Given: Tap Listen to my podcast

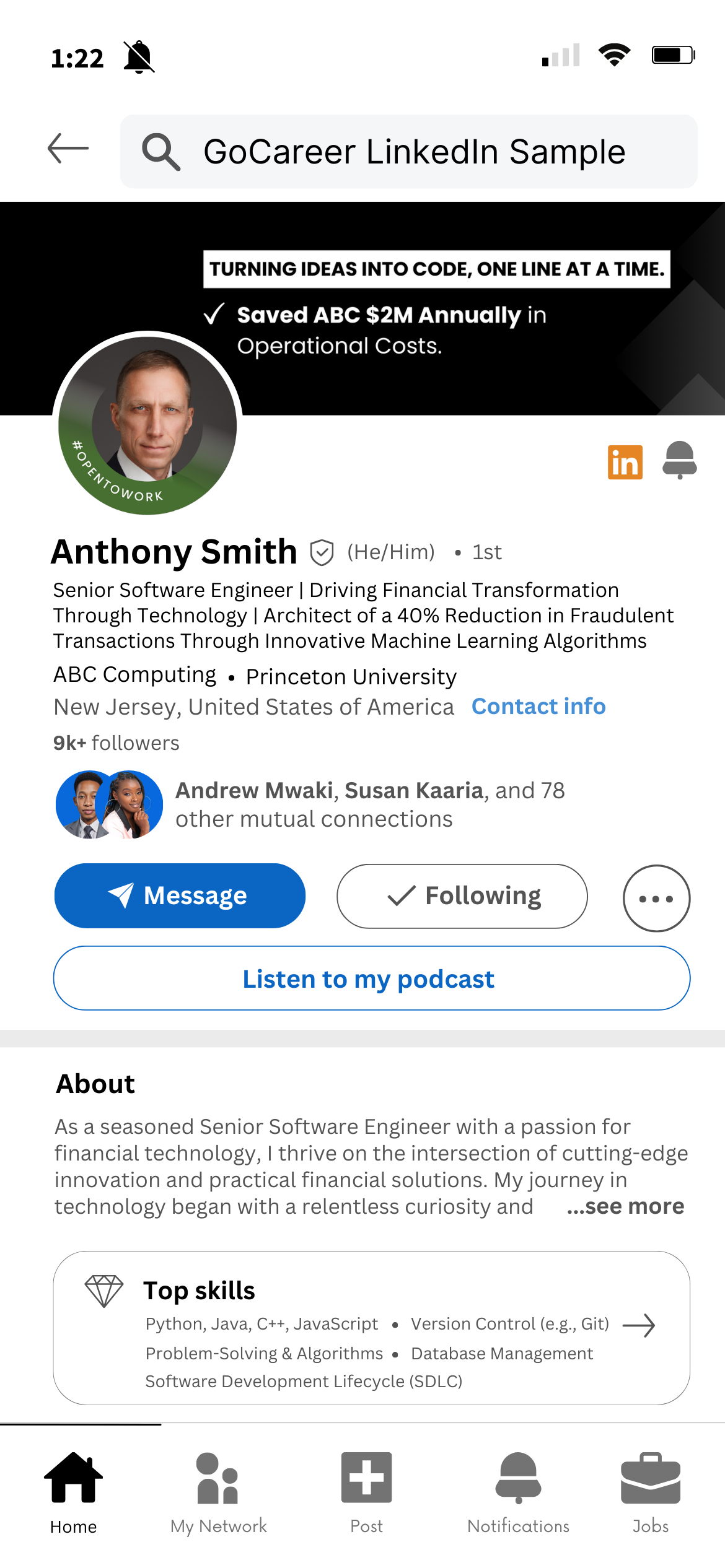Looking at the screenshot, I should coord(371,978).
